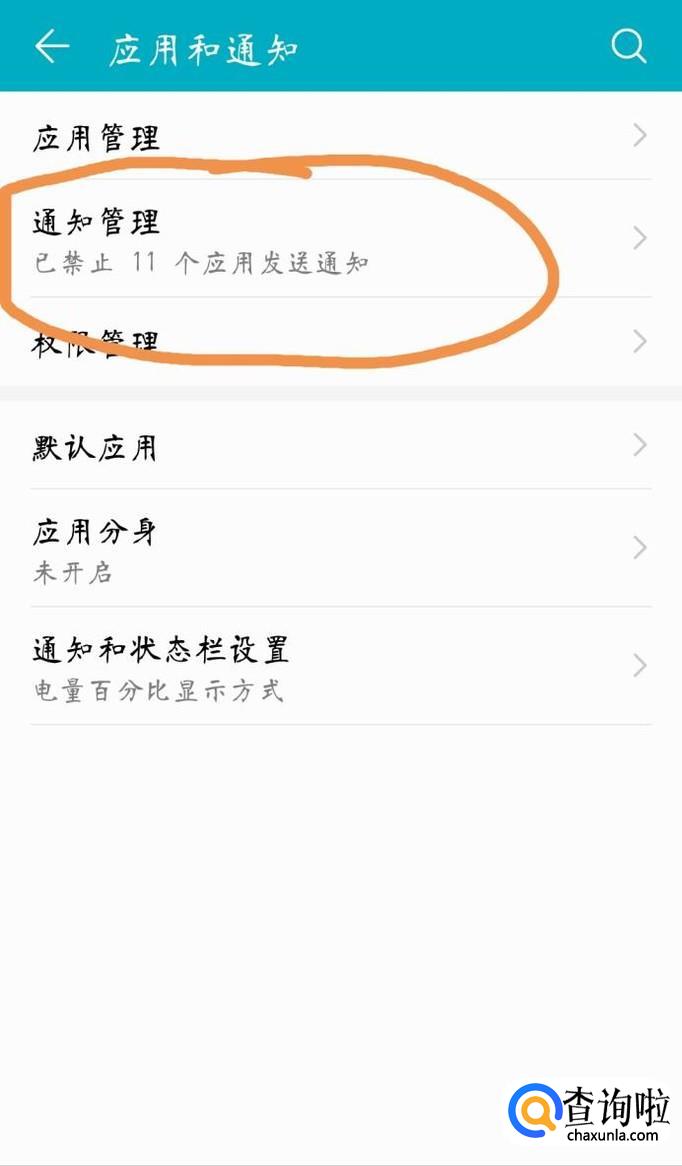Open 通知和状态栏设置 row
682x1166 pixels.
coord(340,666)
